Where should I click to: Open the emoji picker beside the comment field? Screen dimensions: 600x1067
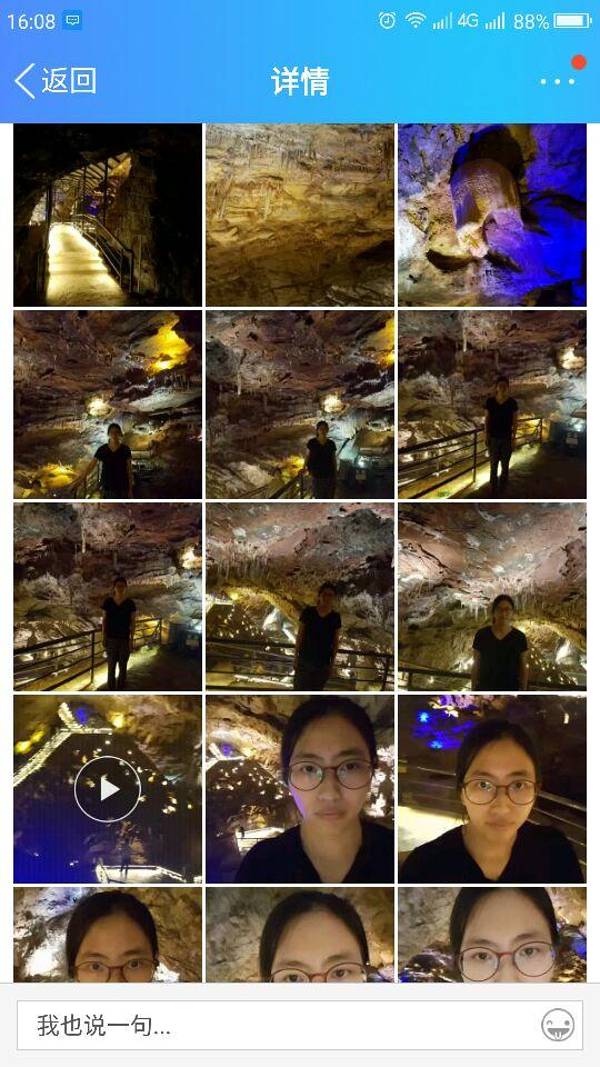click(x=557, y=1025)
